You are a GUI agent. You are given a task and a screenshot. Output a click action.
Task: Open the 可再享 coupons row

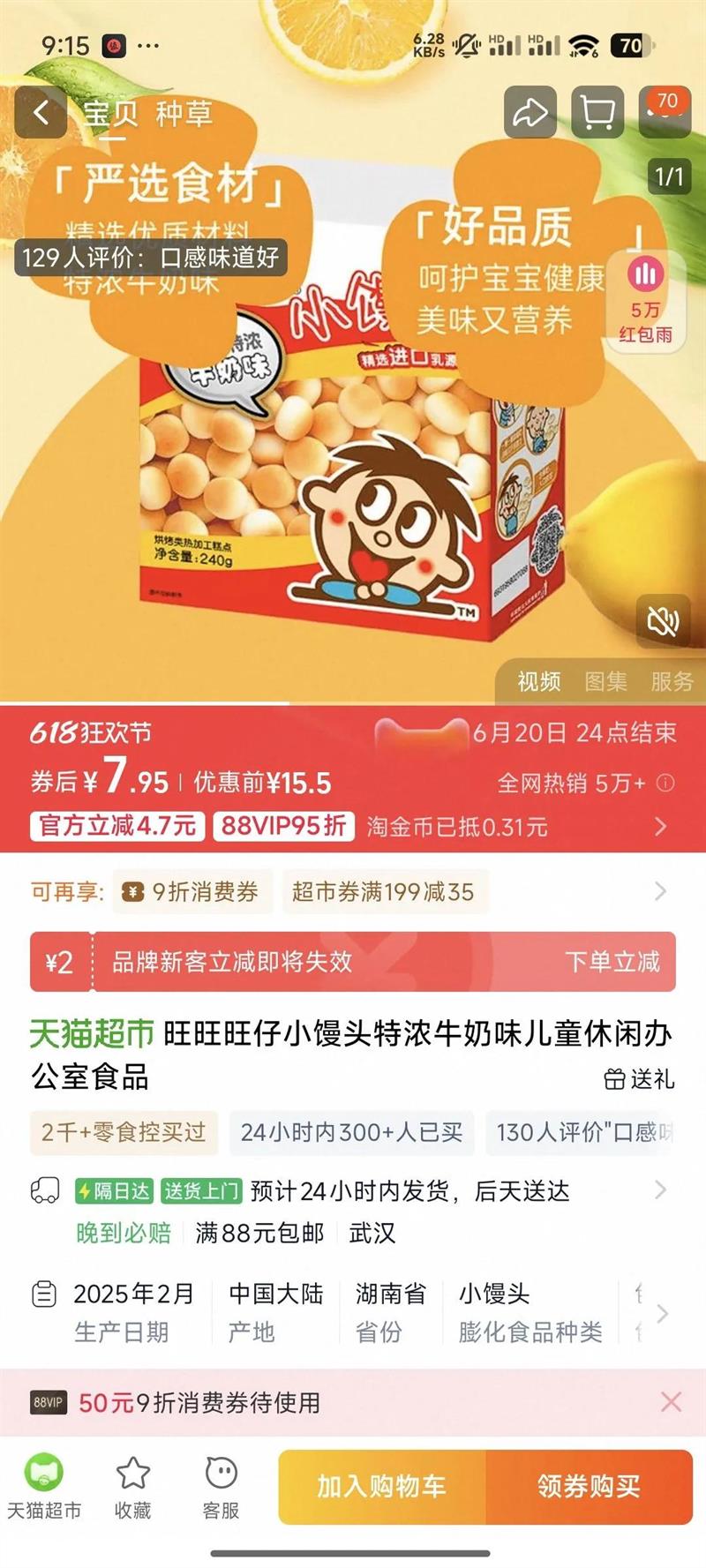353,891
